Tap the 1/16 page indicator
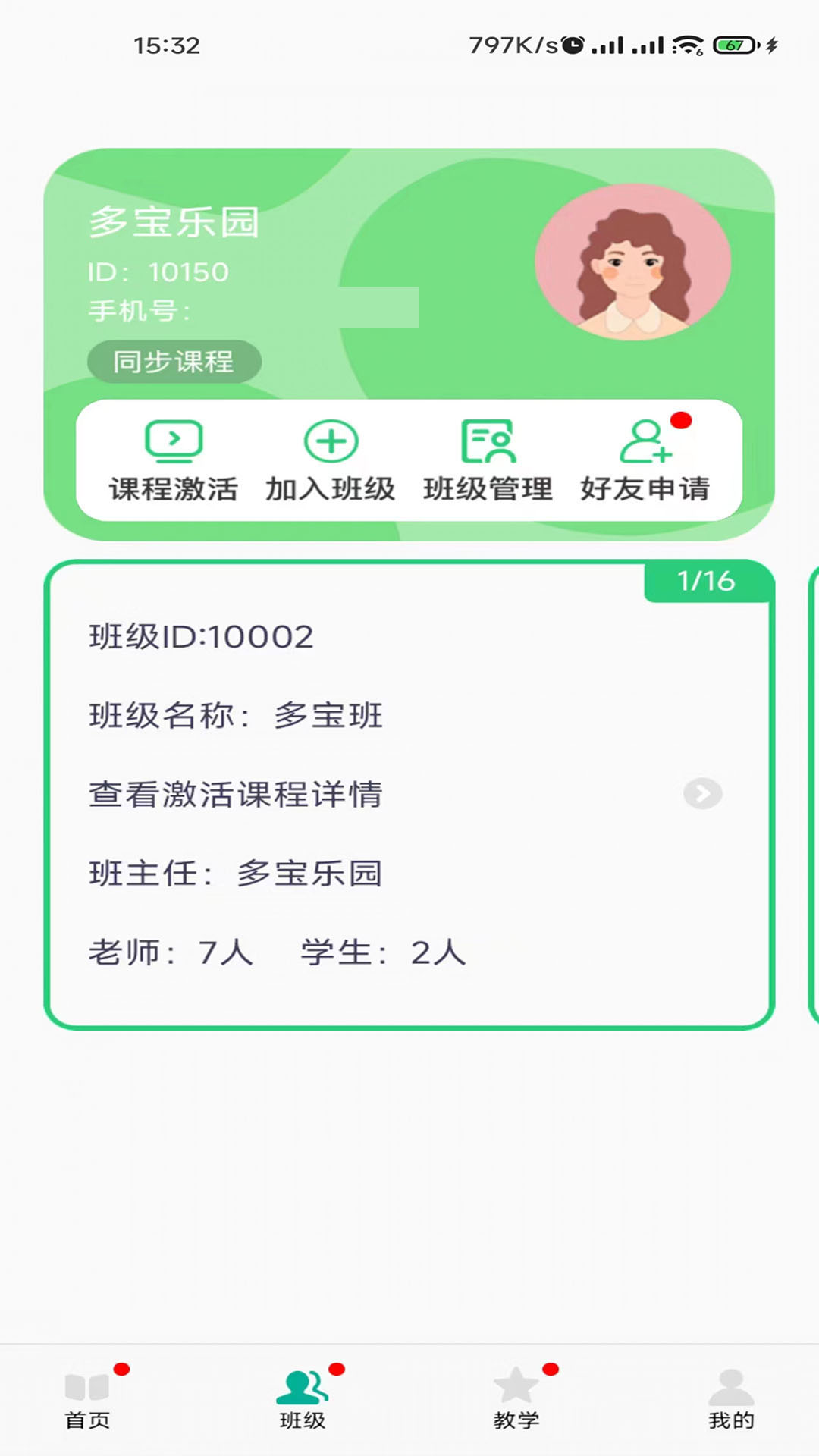Viewport: 819px width, 1456px height. pyautogui.click(x=708, y=582)
